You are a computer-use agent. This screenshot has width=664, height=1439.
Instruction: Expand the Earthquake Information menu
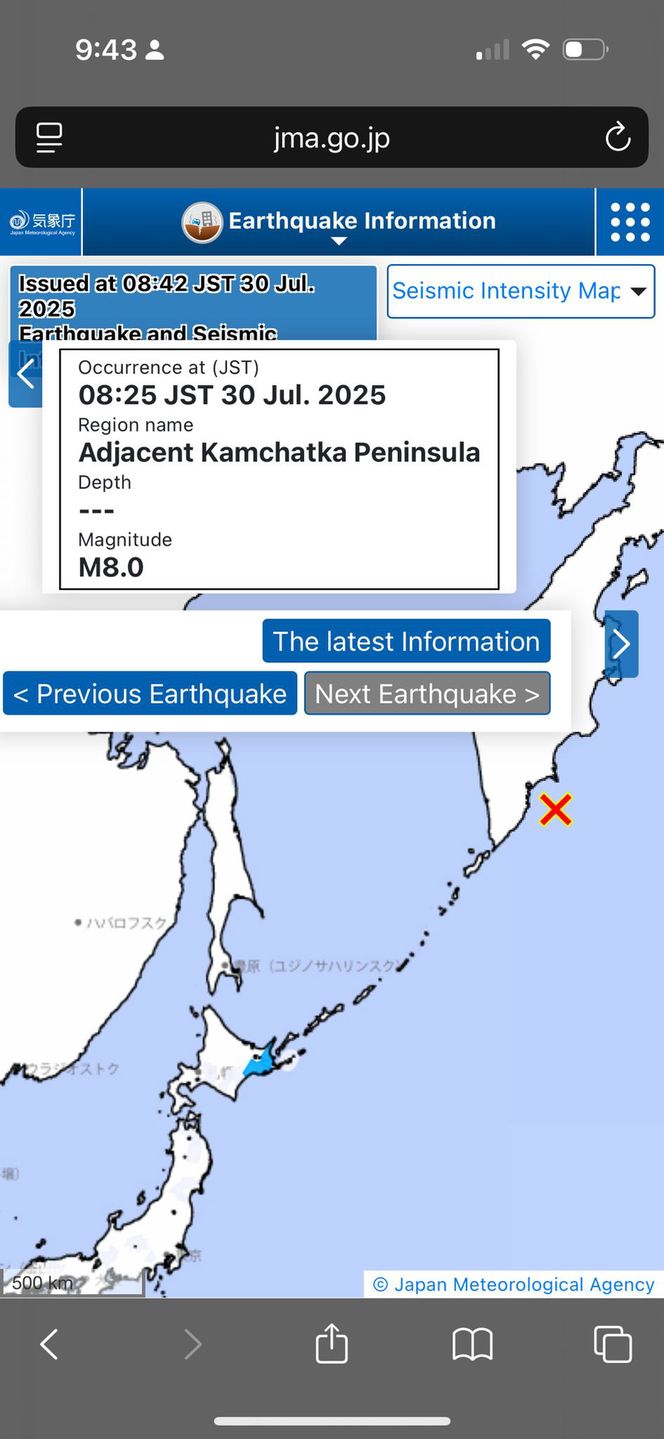click(339, 222)
